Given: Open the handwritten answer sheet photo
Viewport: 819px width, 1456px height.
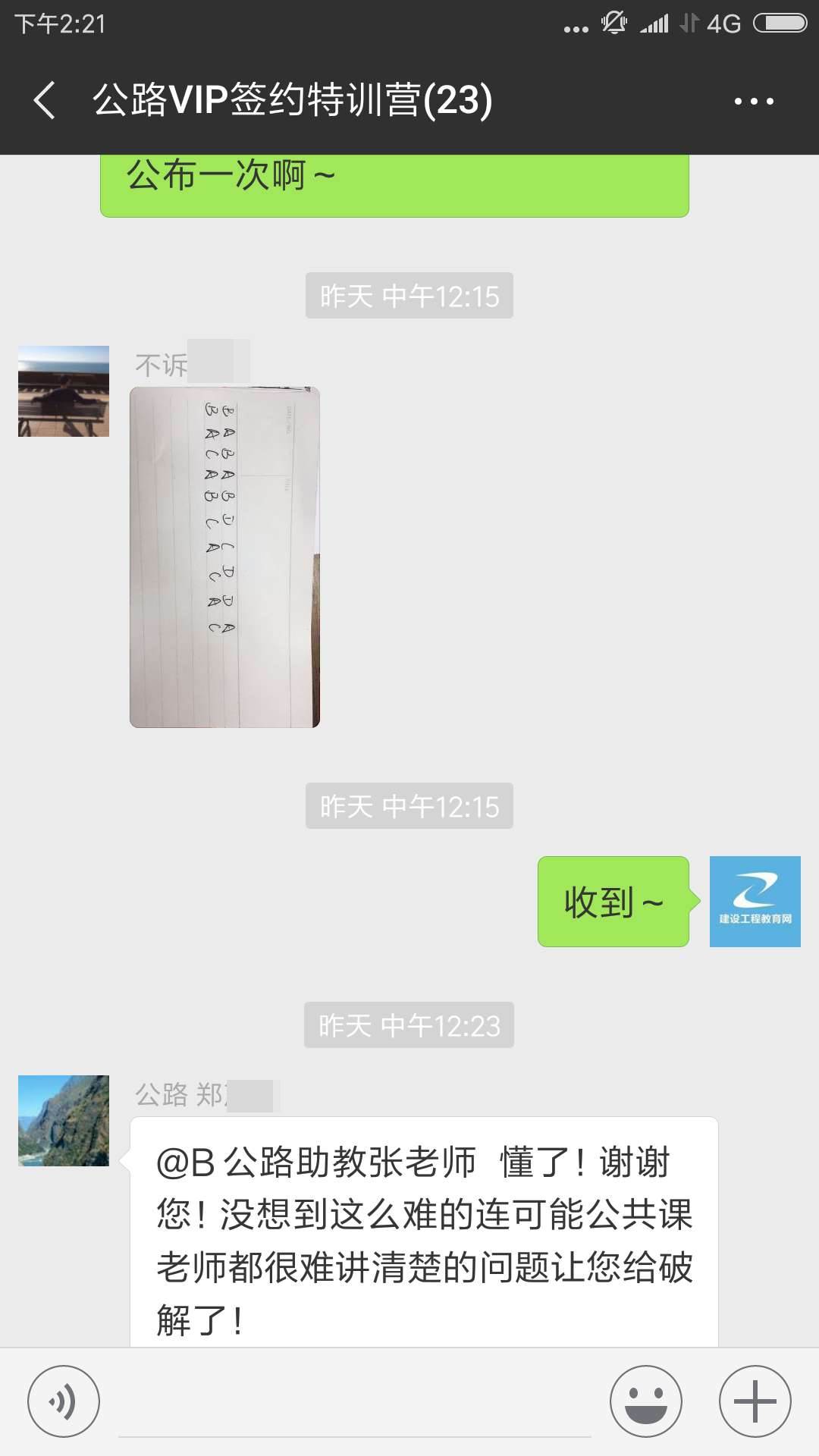Looking at the screenshot, I should coord(227,557).
